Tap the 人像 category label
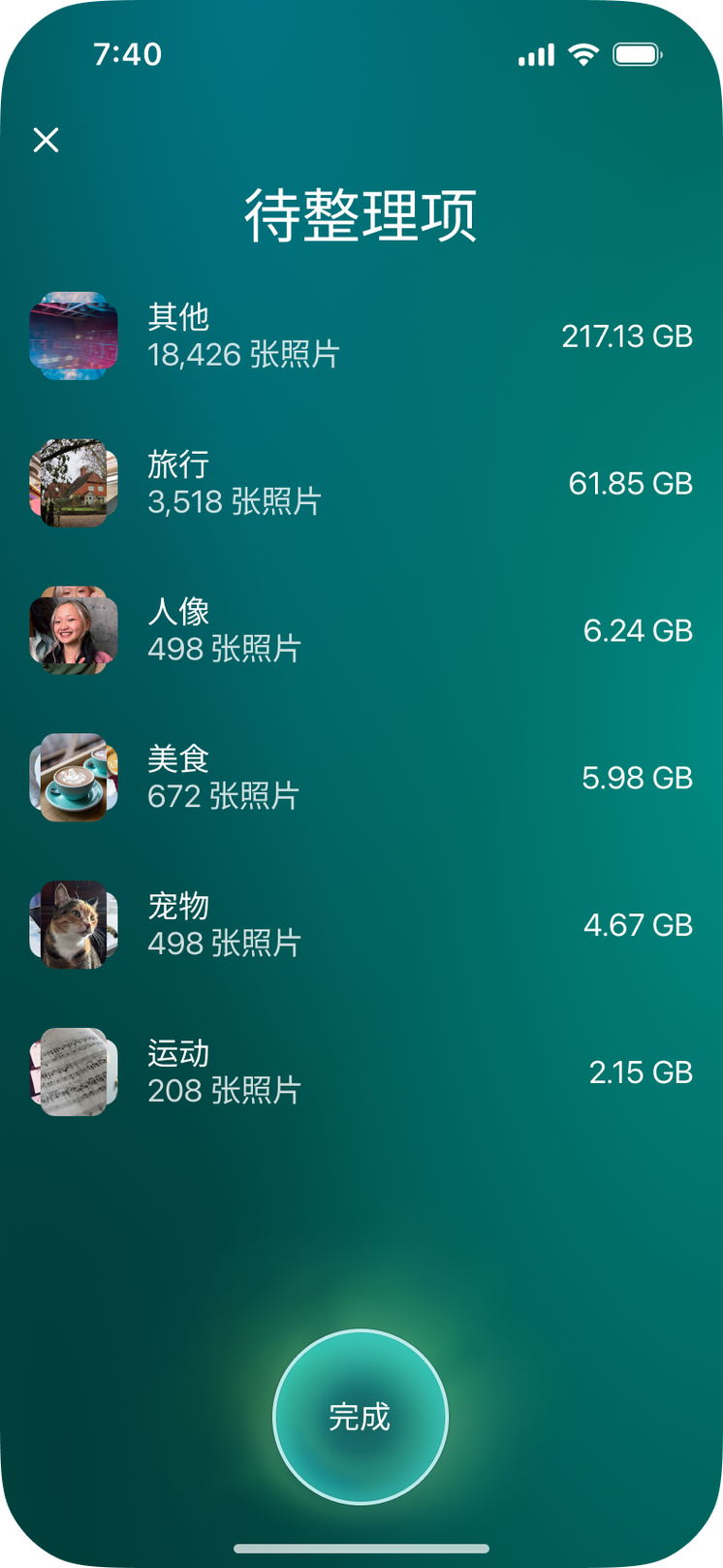This screenshot has height=1568, width=723. (x=178, y=612)
